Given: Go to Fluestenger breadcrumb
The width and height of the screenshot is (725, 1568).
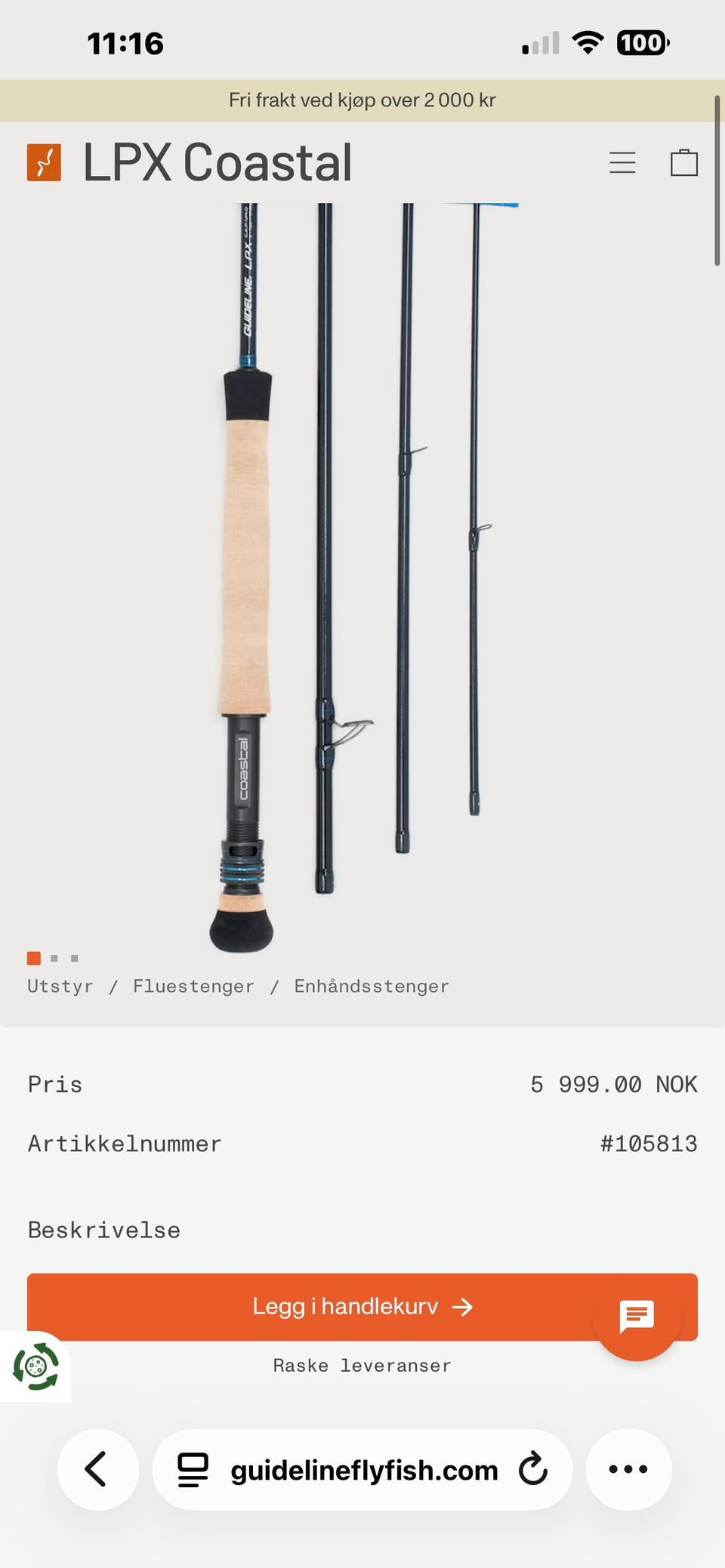Looking at the screenshot, I should pyautogui.click(x=193, y=986).
